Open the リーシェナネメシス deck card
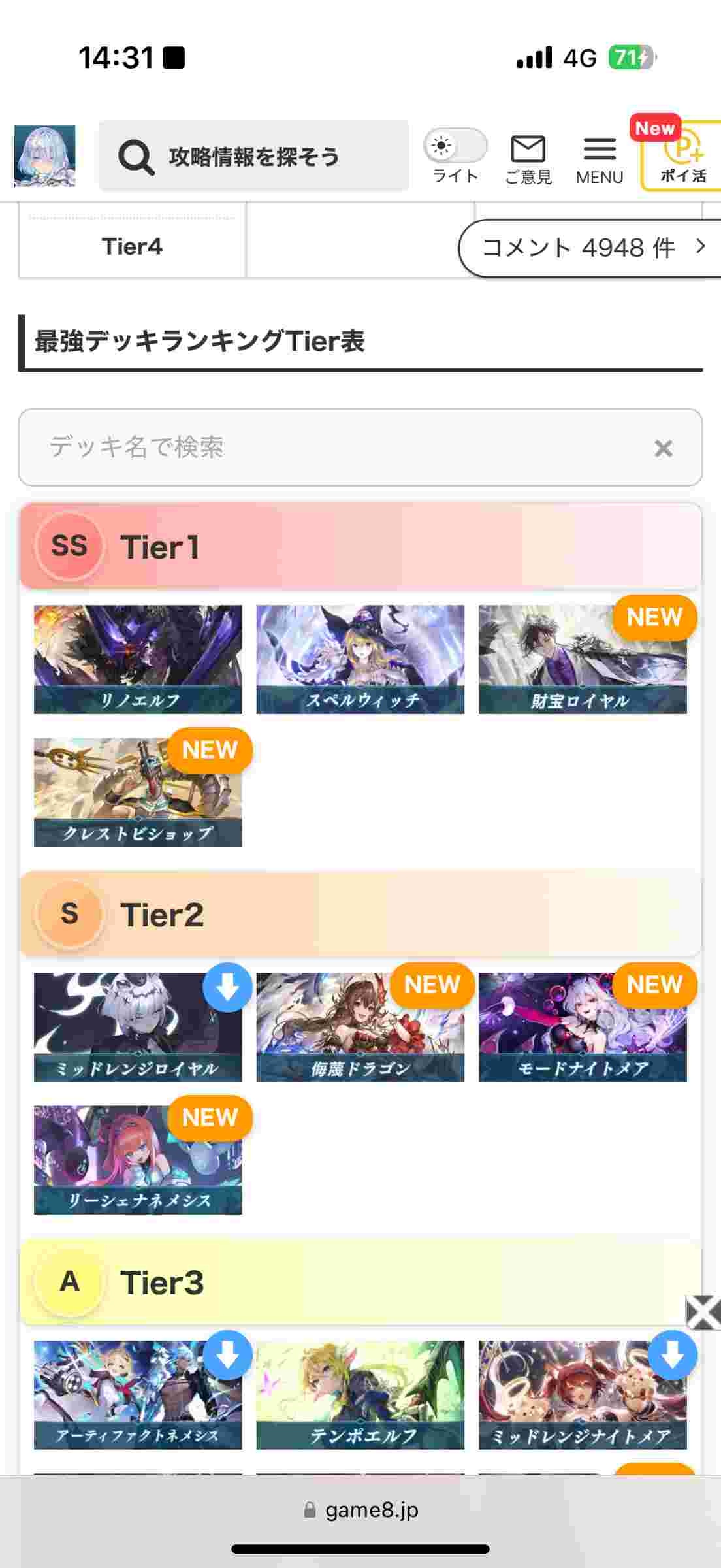The width and height of the screenshot is (721, 1568). [x=138, y=1160]
